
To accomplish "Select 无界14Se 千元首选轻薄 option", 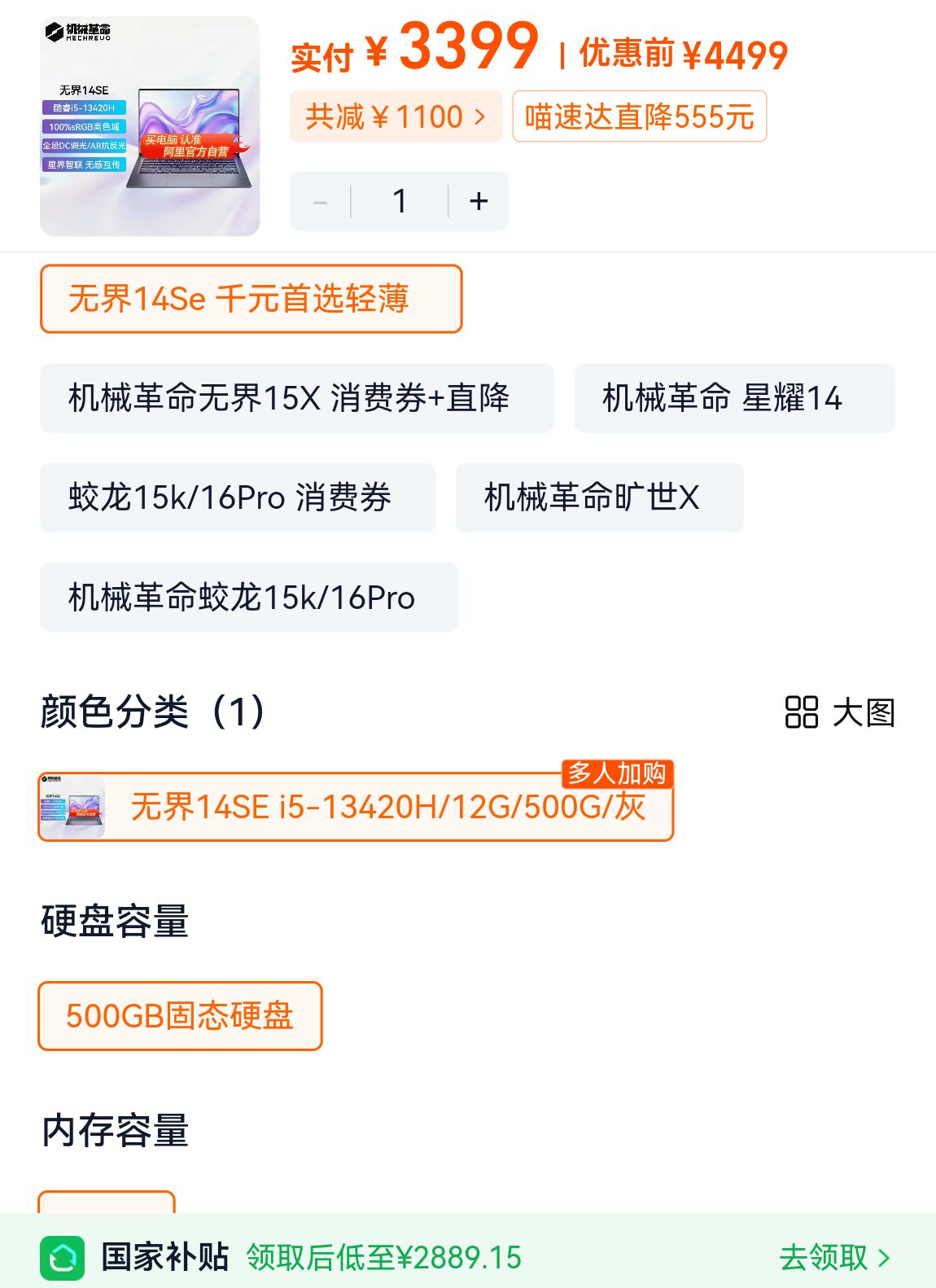I will click(251, 299).
